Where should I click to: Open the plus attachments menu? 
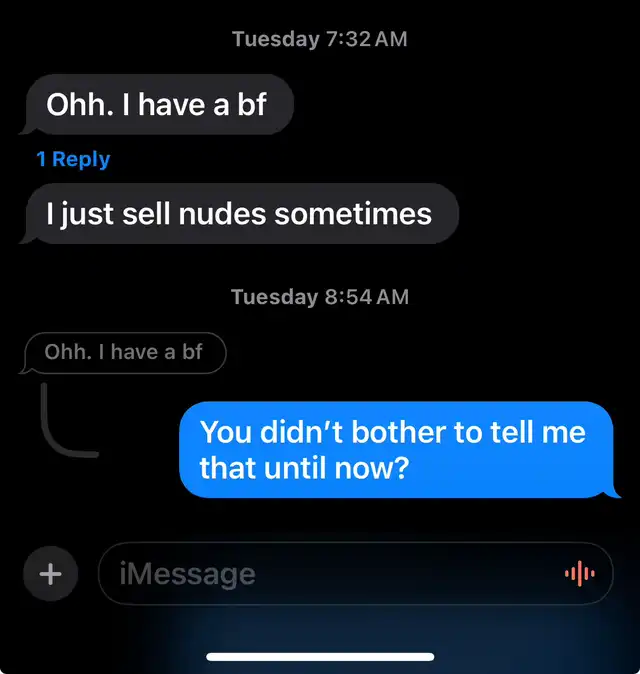pos(50,574)
